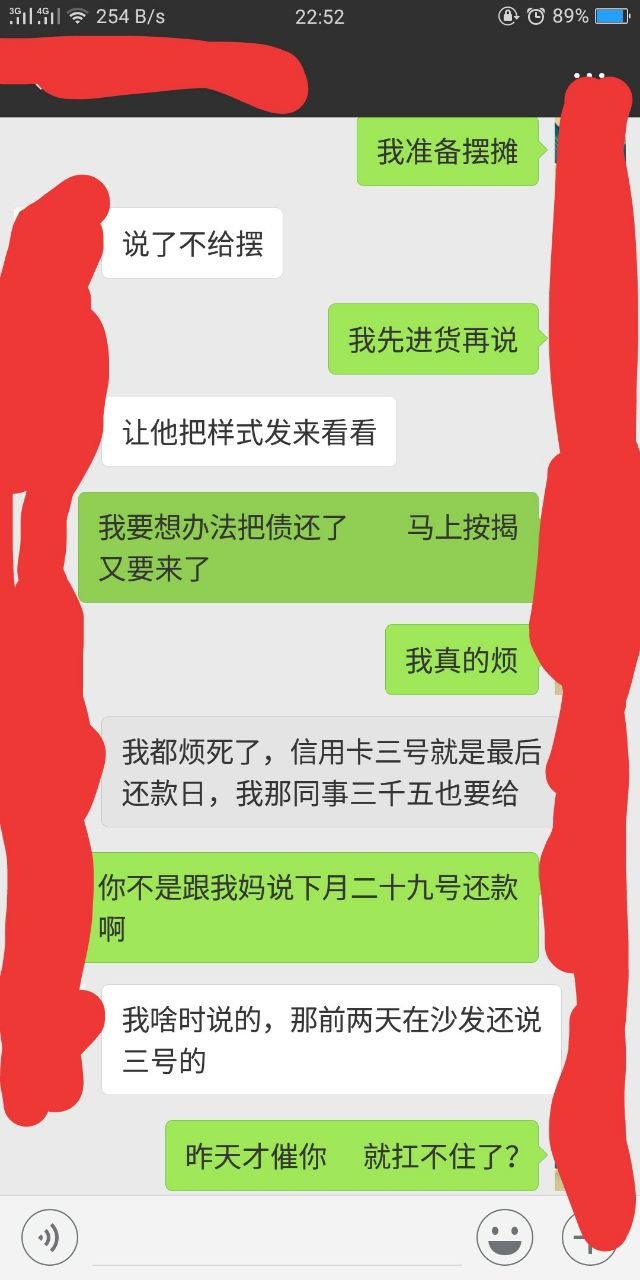Switch to voice message input
Viewport: 640px width, 1280px height.
[49, 1238]
